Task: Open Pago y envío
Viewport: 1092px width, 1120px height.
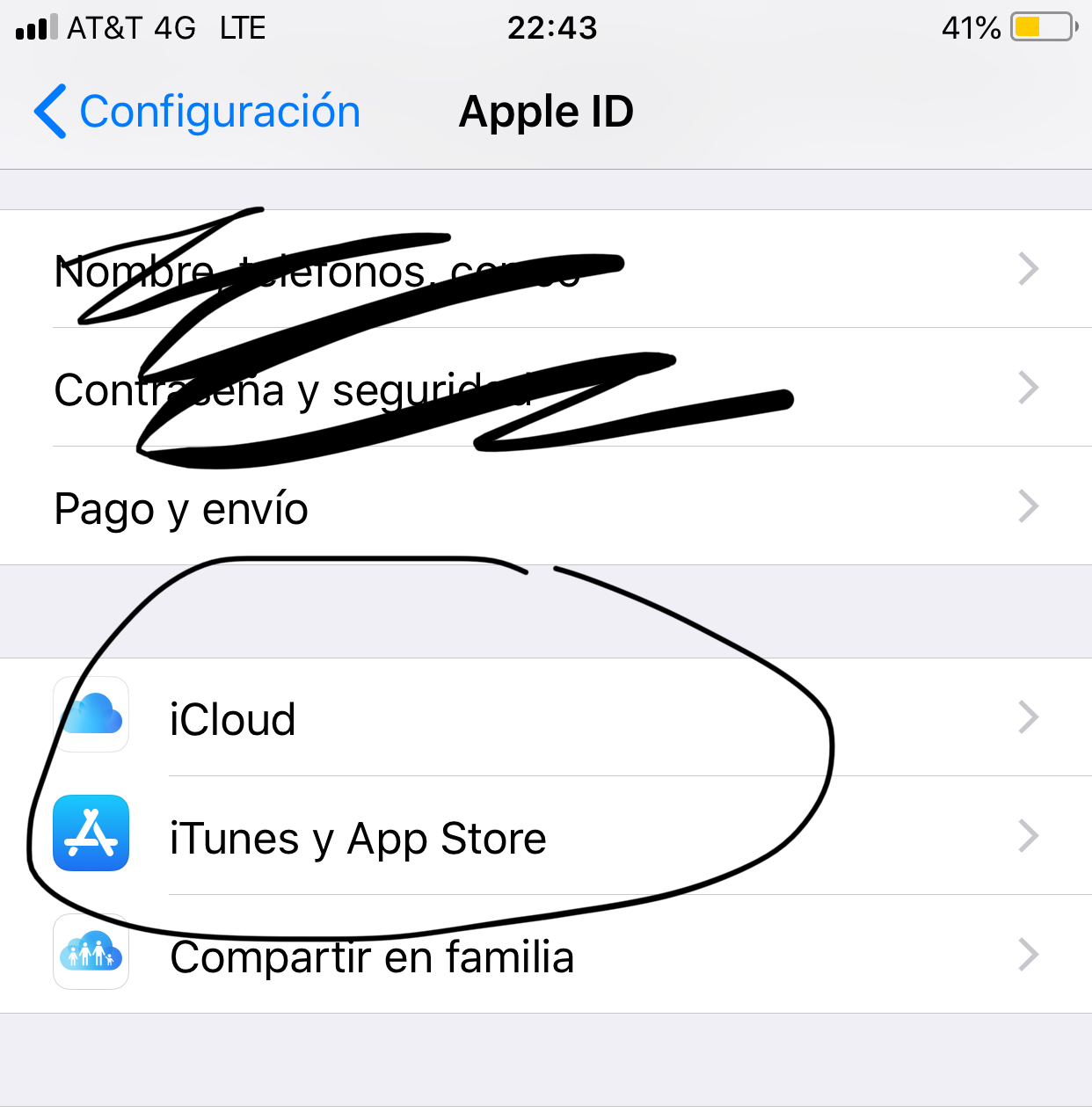Action: point(545,507)
